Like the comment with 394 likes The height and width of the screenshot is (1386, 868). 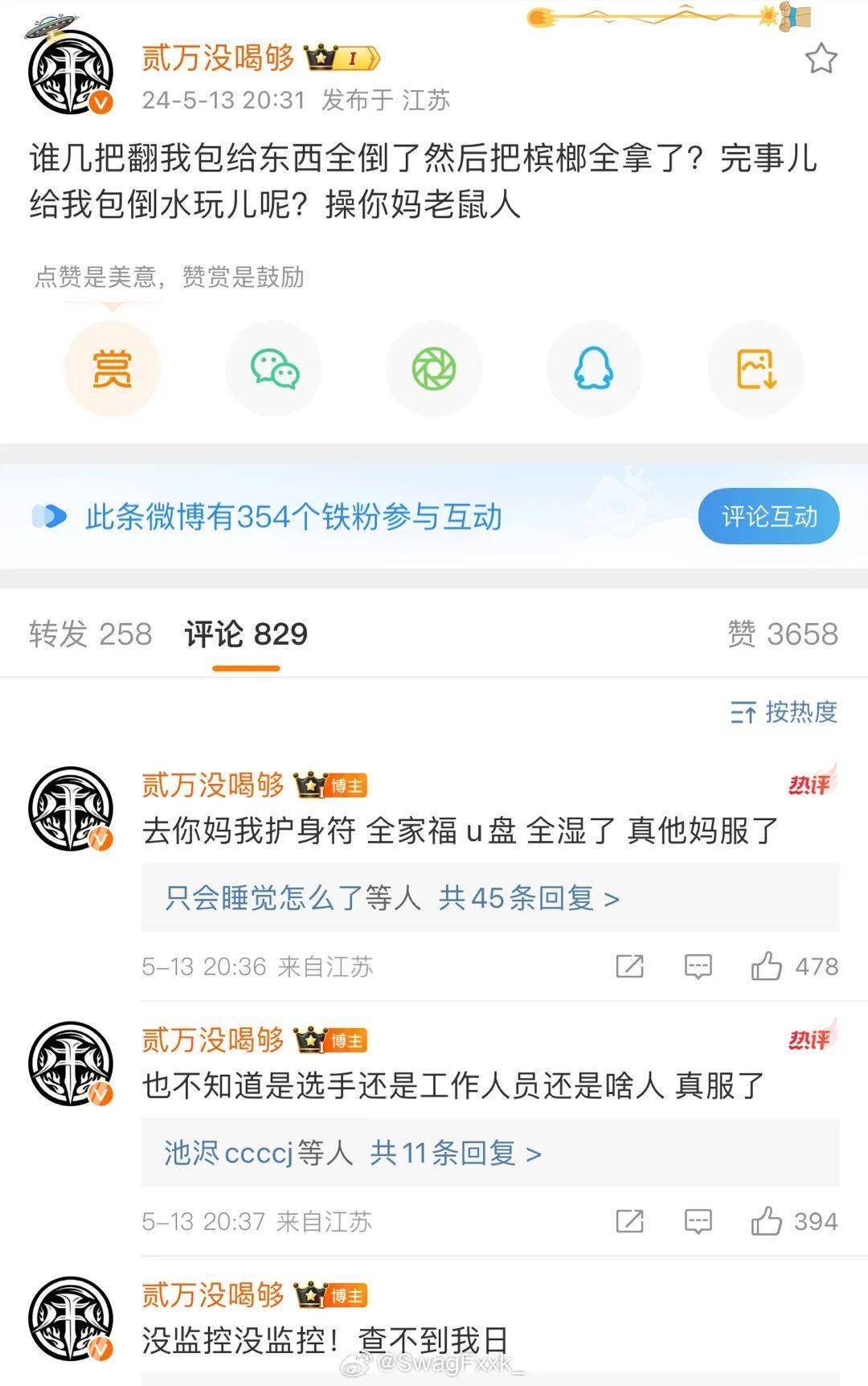[767, 1222]
